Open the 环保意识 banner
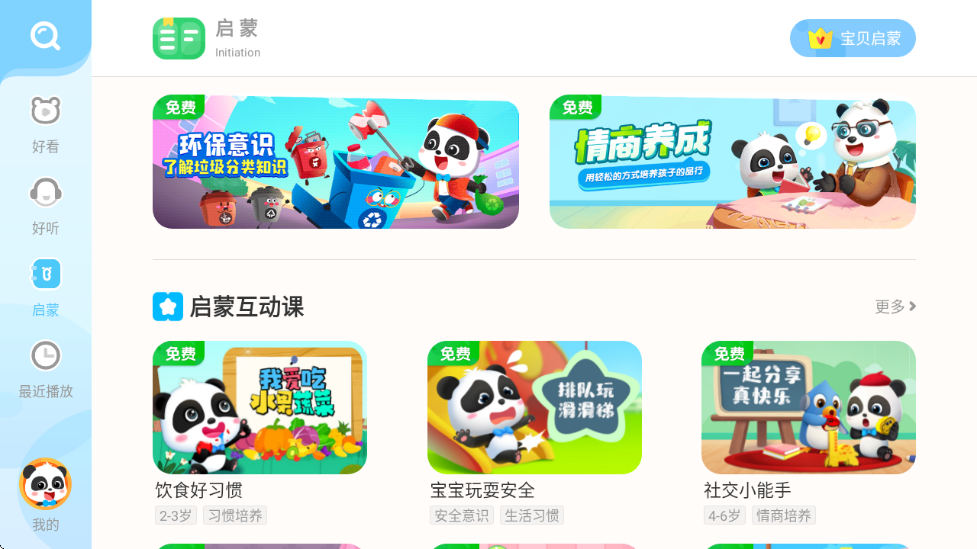Screen dimensions: 977x549 click(x=335, y=163)
